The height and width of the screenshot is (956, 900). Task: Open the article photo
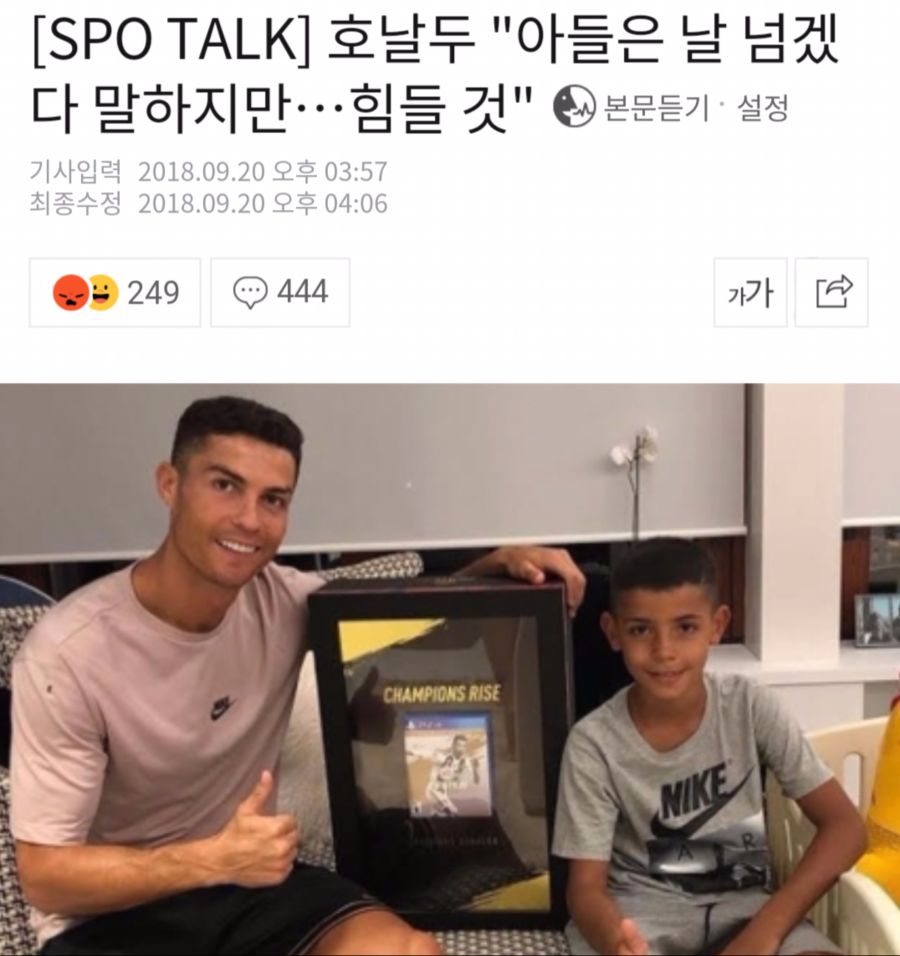(x=450, y=670)
